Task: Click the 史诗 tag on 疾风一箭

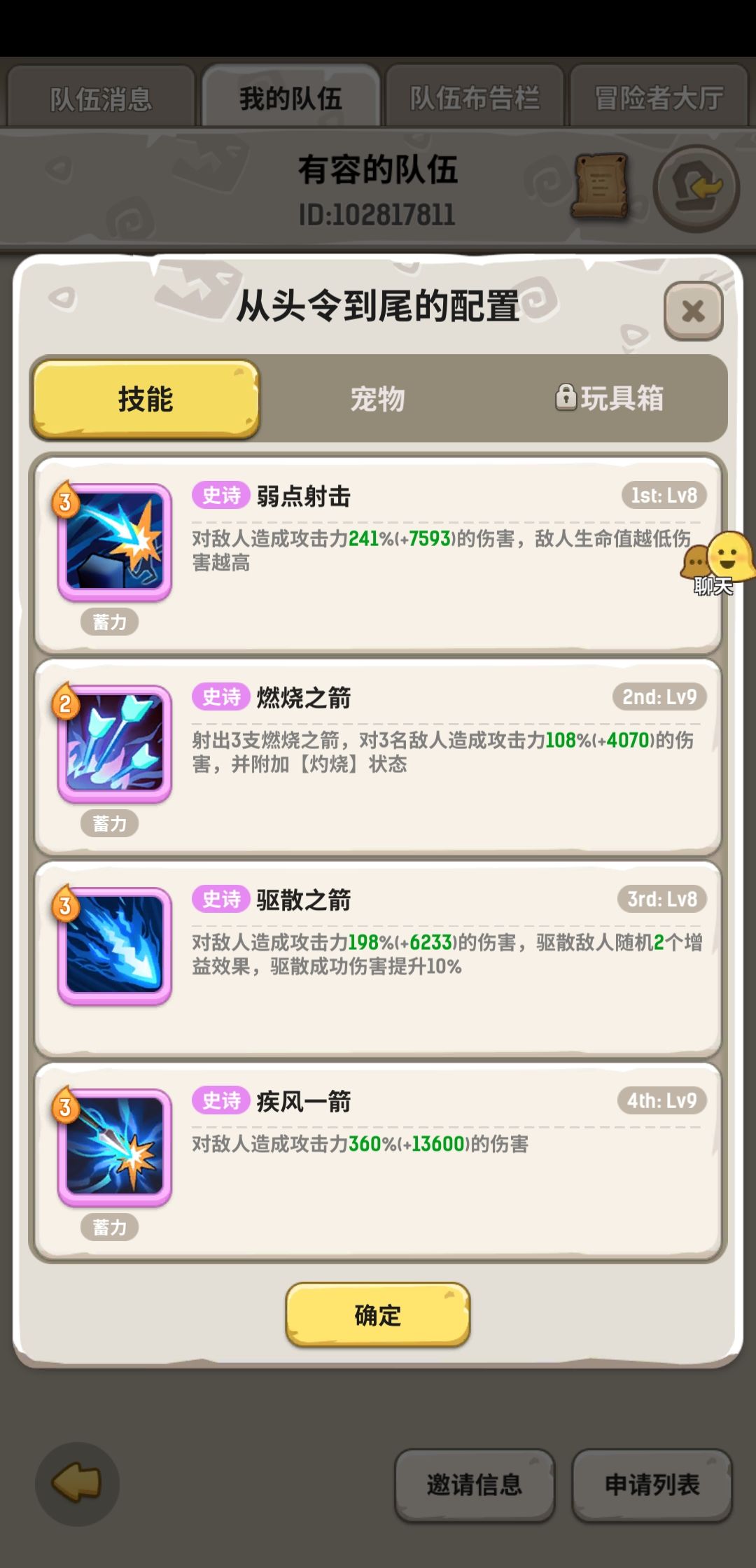Action: click(x=221, y=1100)
